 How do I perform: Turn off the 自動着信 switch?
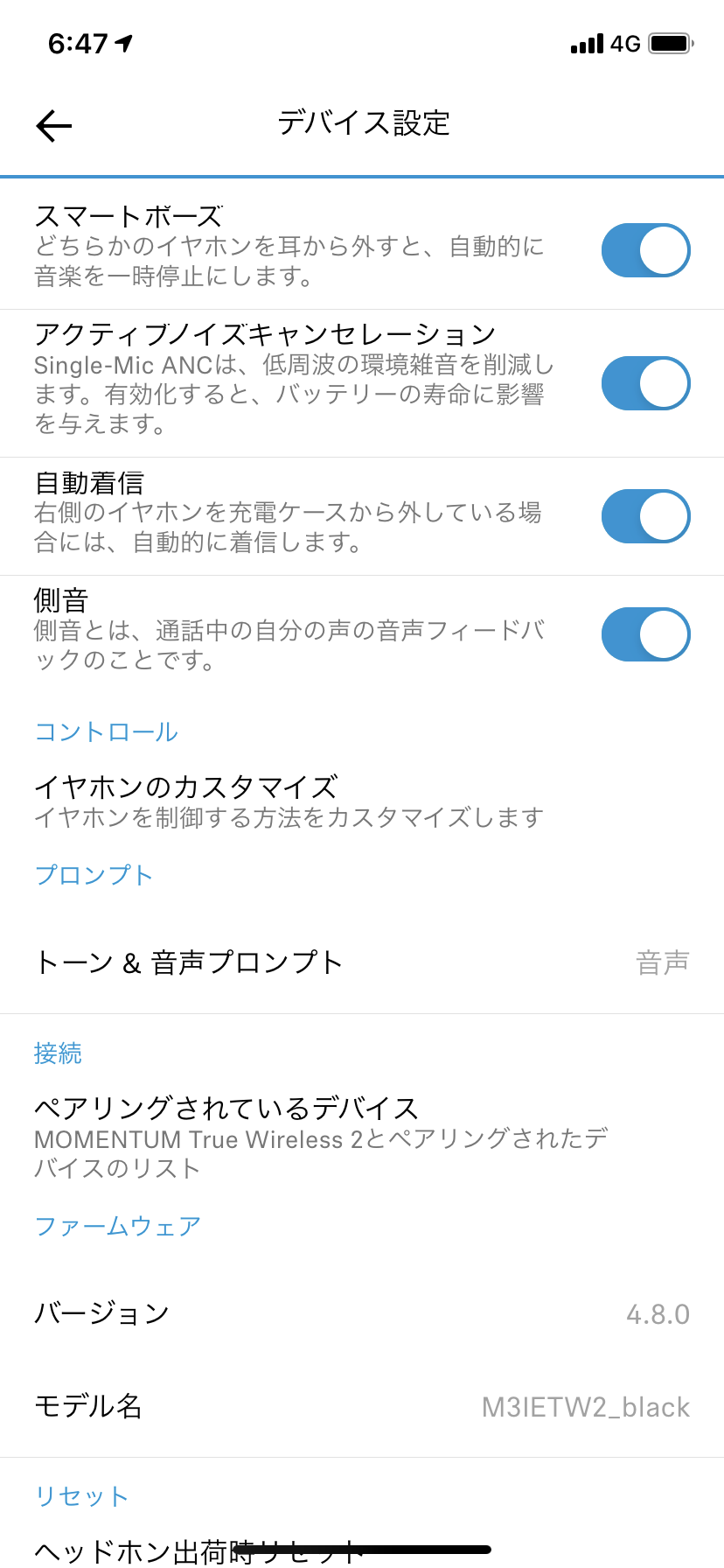pos(646,516)
